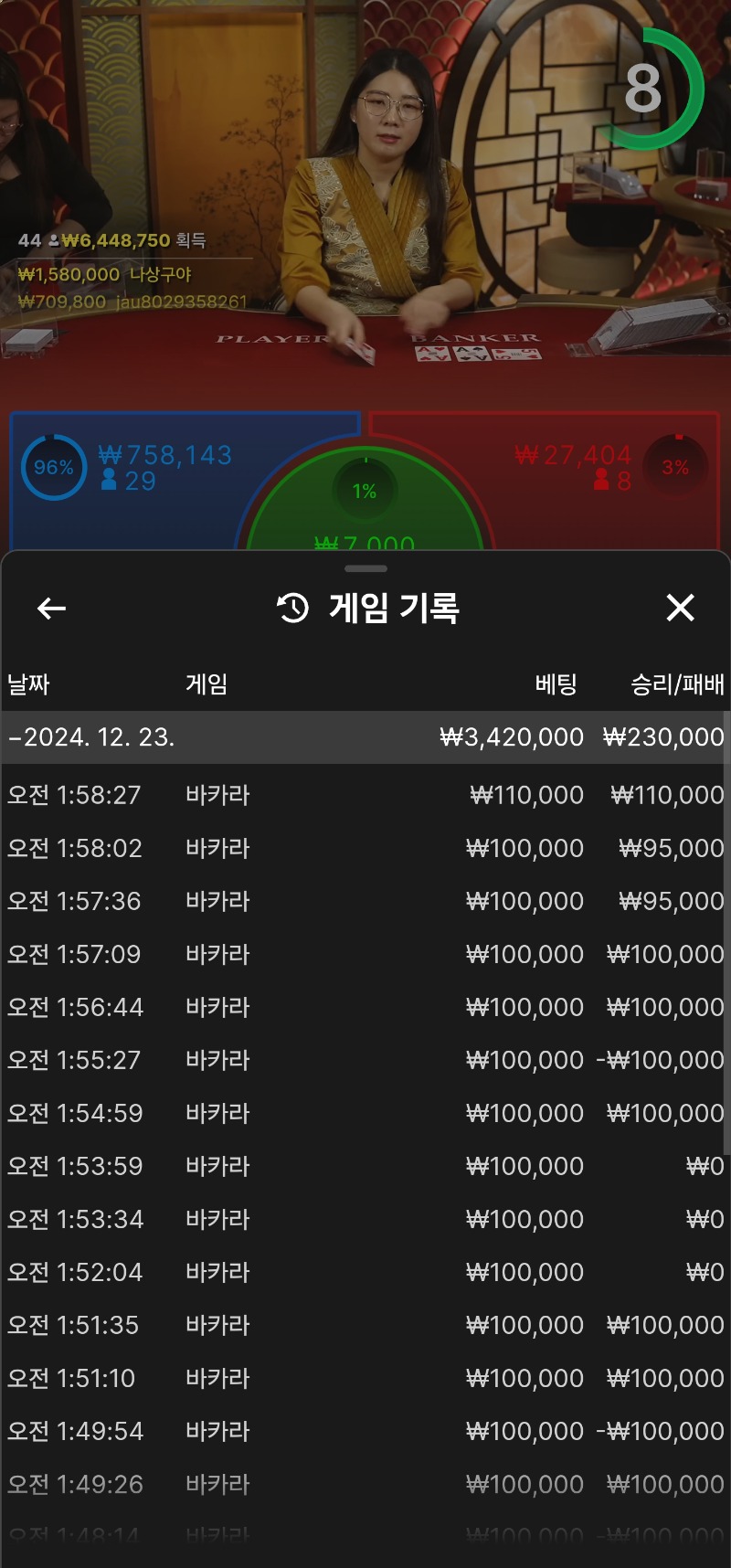Screen dimensions: 731x1568
Task: Open the 오전 1:51:10 baccarat record
Action: coord(365,1378)
